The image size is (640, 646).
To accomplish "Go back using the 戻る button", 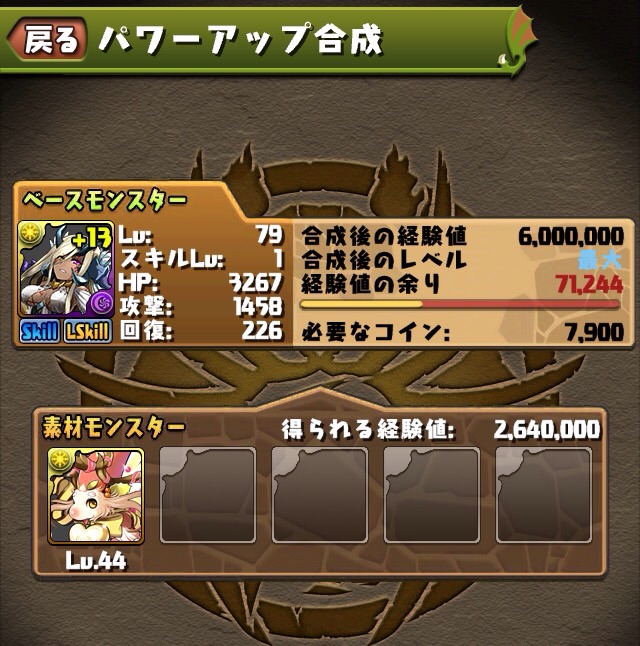I will (x=47, y=40).
